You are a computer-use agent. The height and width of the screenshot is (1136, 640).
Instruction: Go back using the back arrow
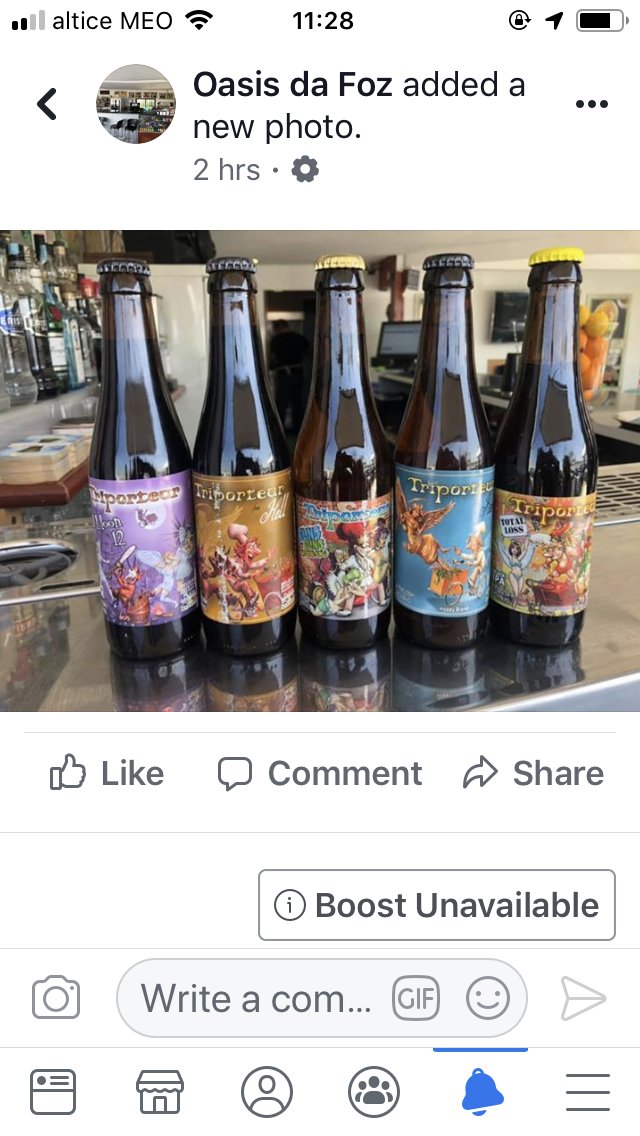click(x=46, y=104)
